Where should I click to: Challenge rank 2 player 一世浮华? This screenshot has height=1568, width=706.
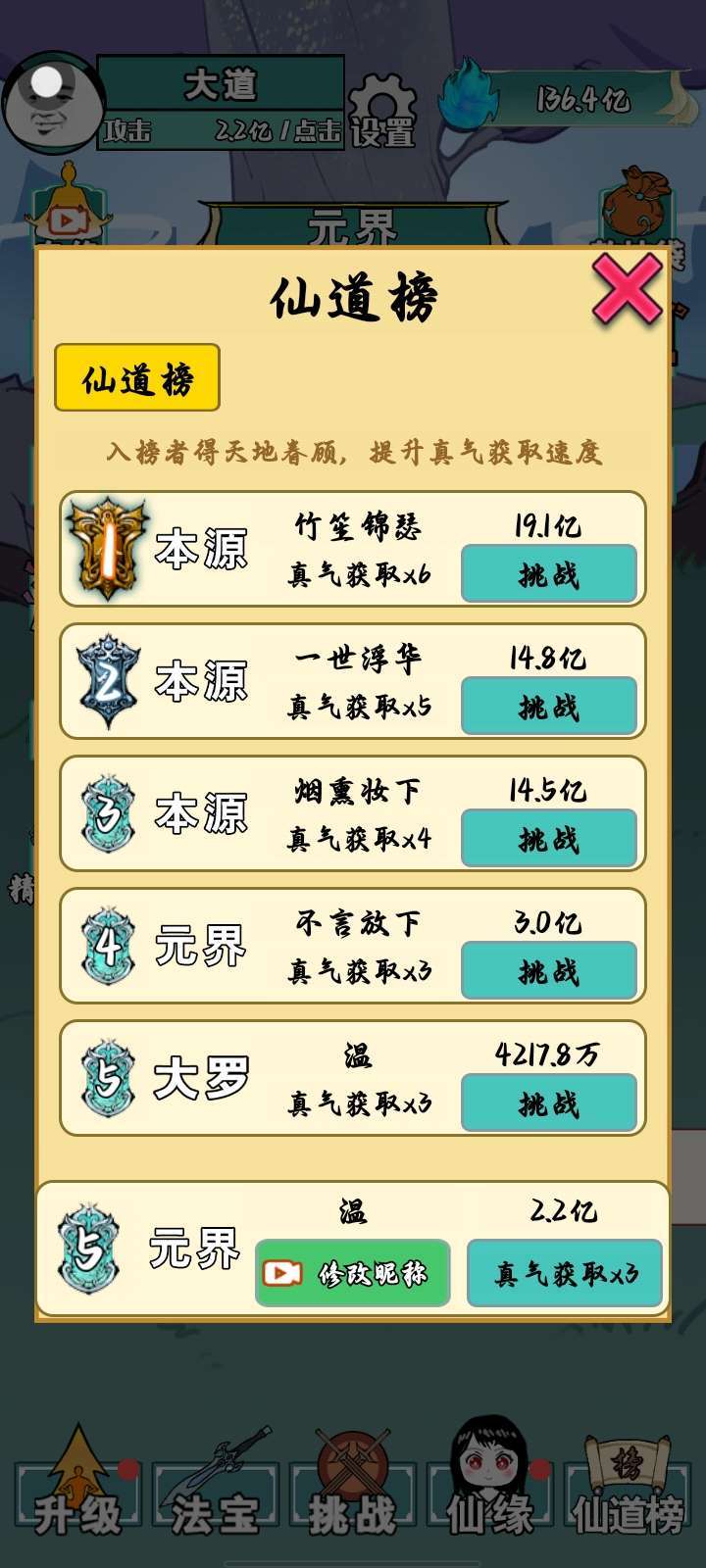(548, 707)
